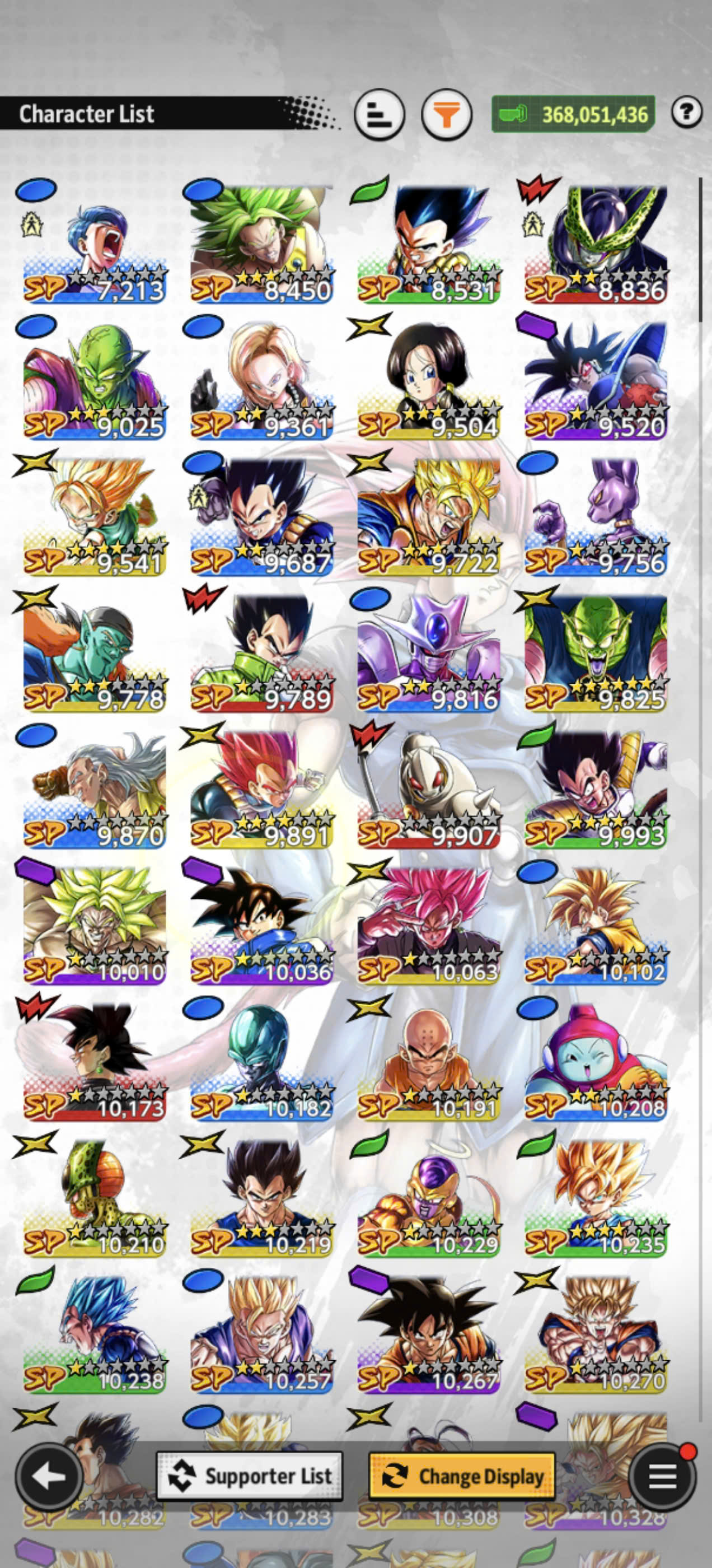Open the character with power 10,257
The height and width of the screenshot is (1568, 712).
(261, 1336)
